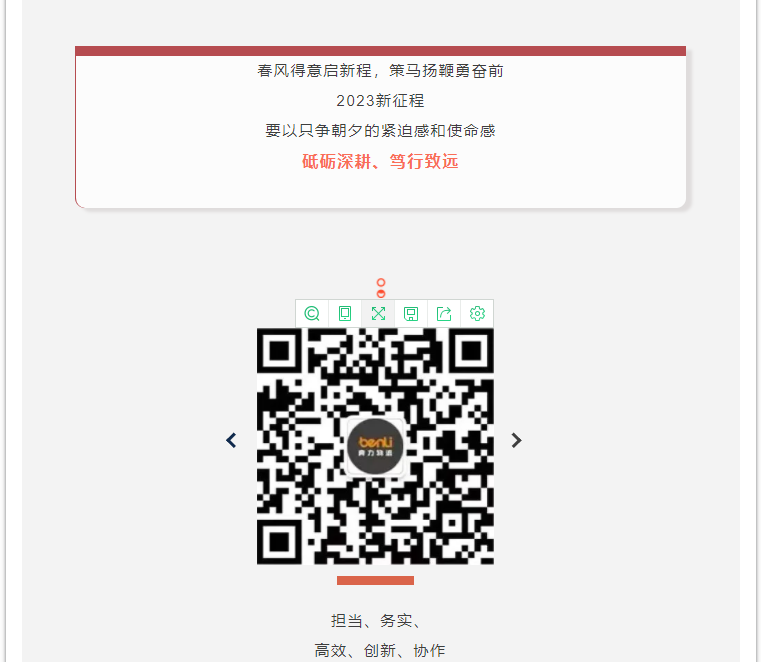The width and height of the screenshot is (761, 662).
Task: Advance to the next carousel slide
Action: pyautogui.click(x=516, y=440)
